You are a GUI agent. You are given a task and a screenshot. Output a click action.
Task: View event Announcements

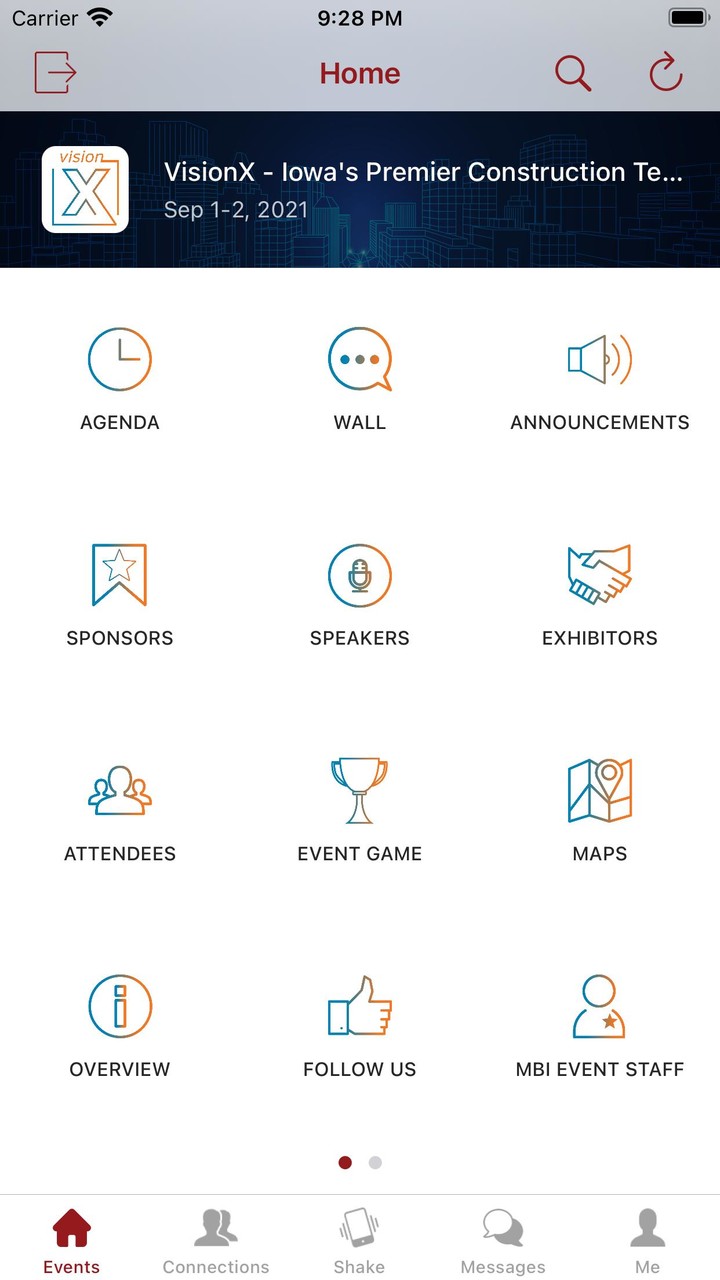click(599, 375)
